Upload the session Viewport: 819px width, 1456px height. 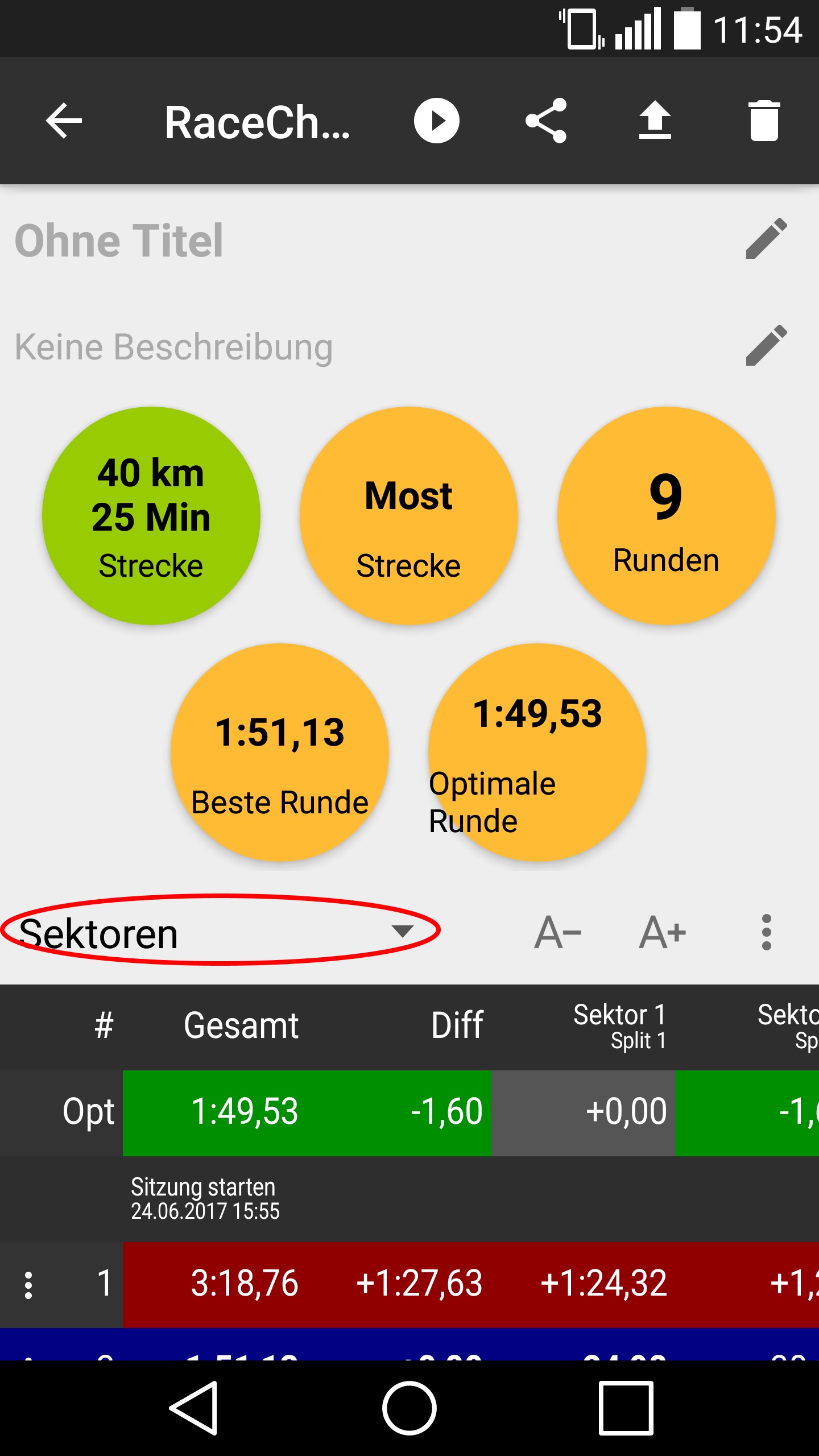655,121
